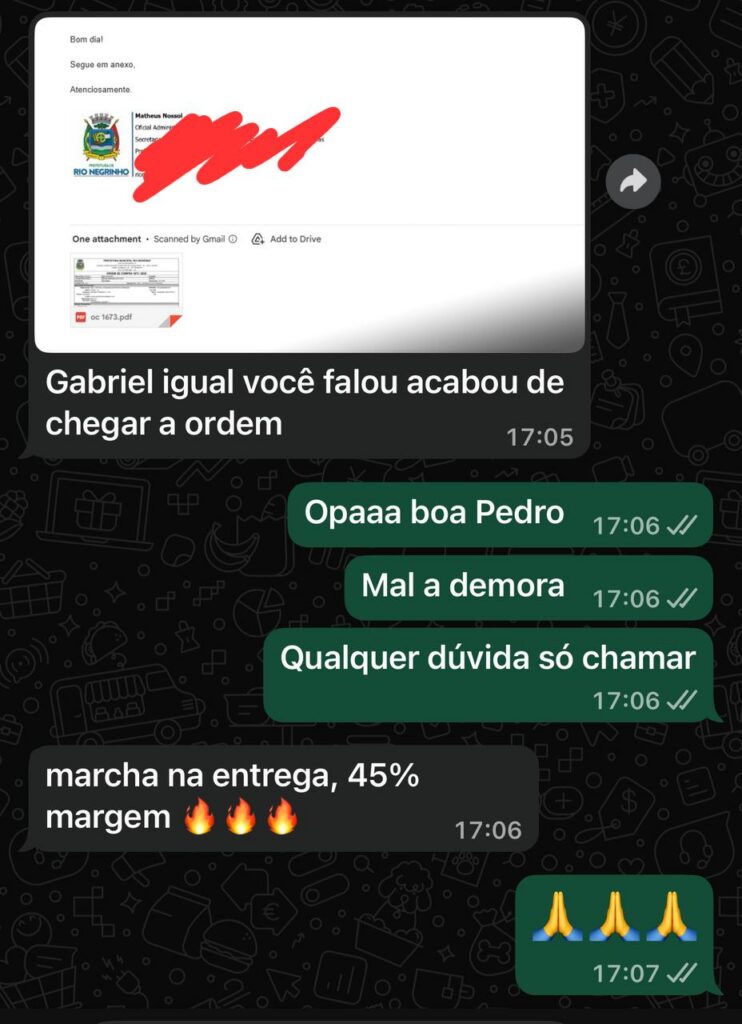Screen dimensions: 742x1024
Task: Forward the image with the arrow icon
Action: [x=633, y=181]
